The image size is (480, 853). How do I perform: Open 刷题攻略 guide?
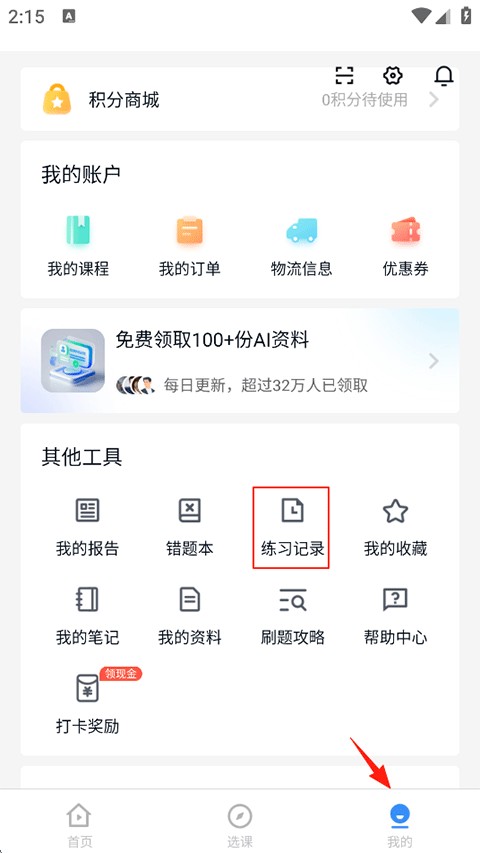coord(292,616)
